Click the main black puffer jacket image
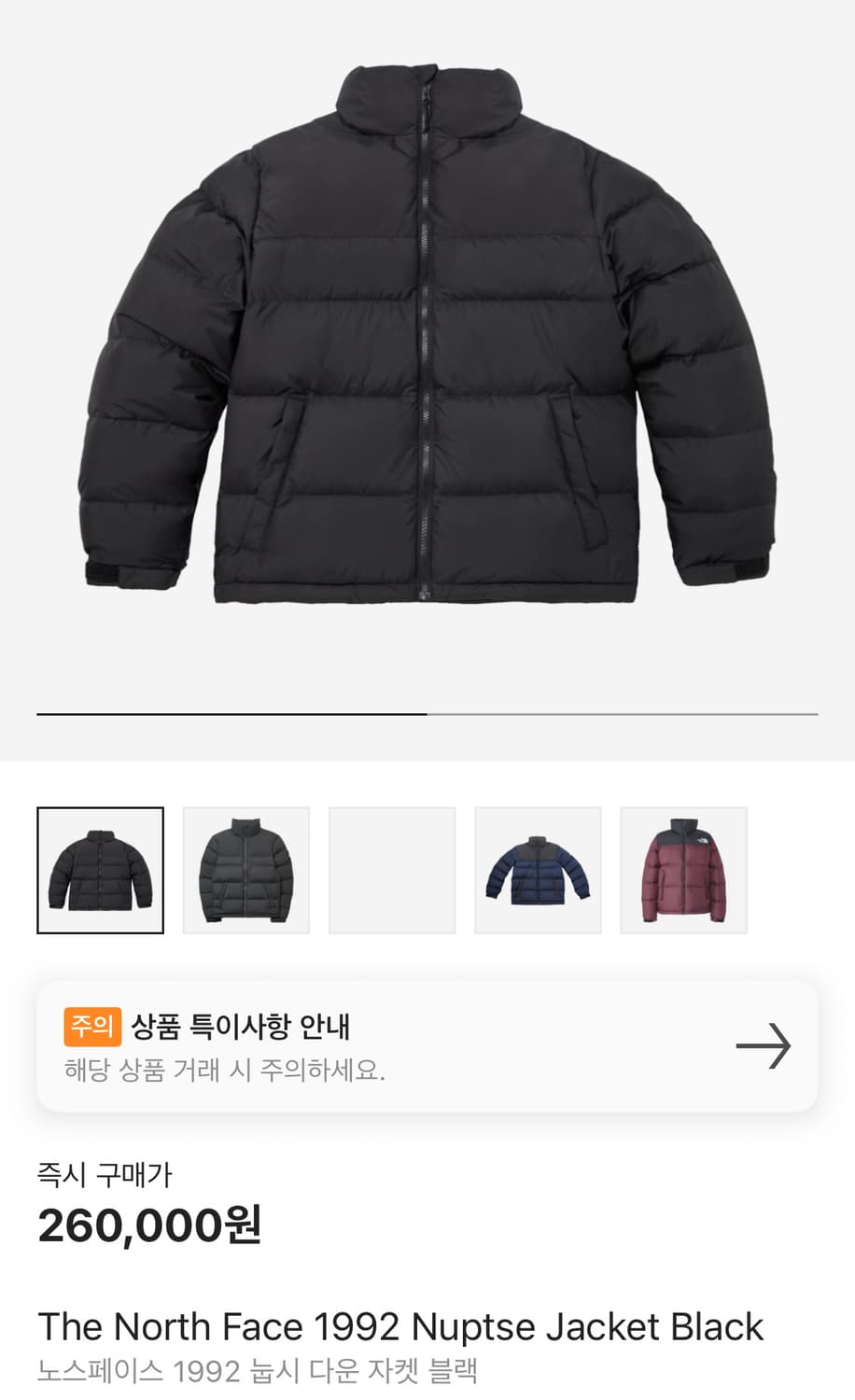Image resolution: width=855 pixels, height=1400 pixels. [x=427, y=345]
